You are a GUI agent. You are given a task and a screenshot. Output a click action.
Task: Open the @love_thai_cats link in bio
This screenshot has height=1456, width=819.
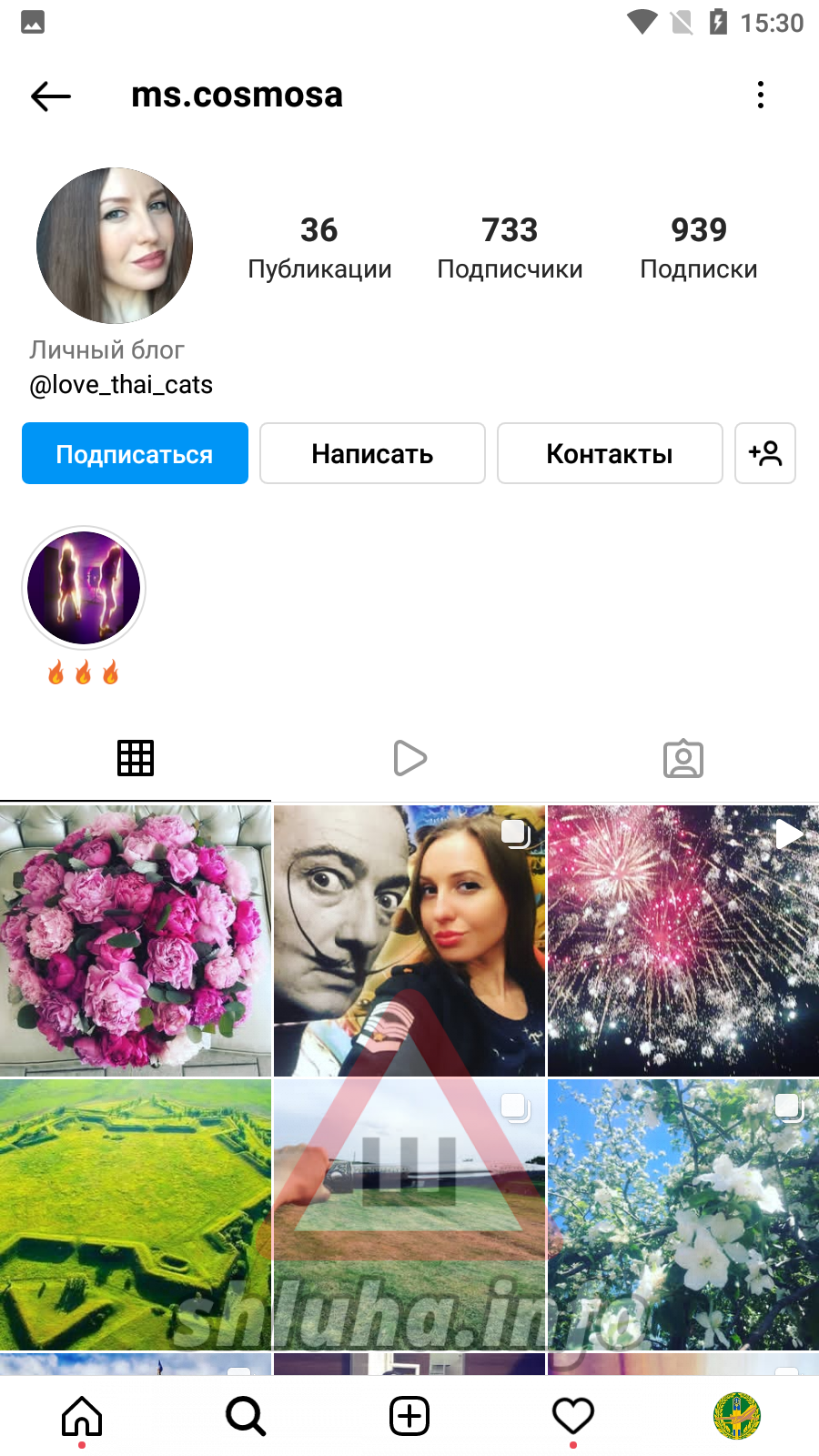(121, 385)
